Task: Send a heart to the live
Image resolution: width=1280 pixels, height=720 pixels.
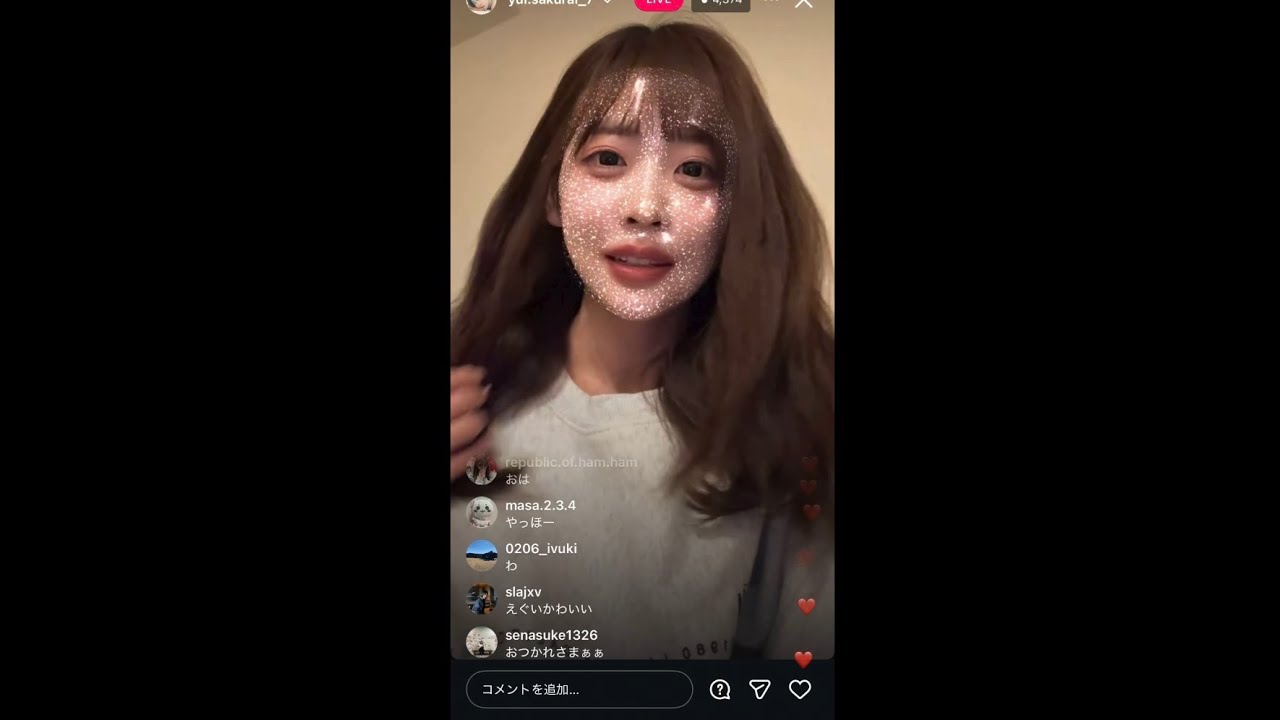Action: point(800,689)
